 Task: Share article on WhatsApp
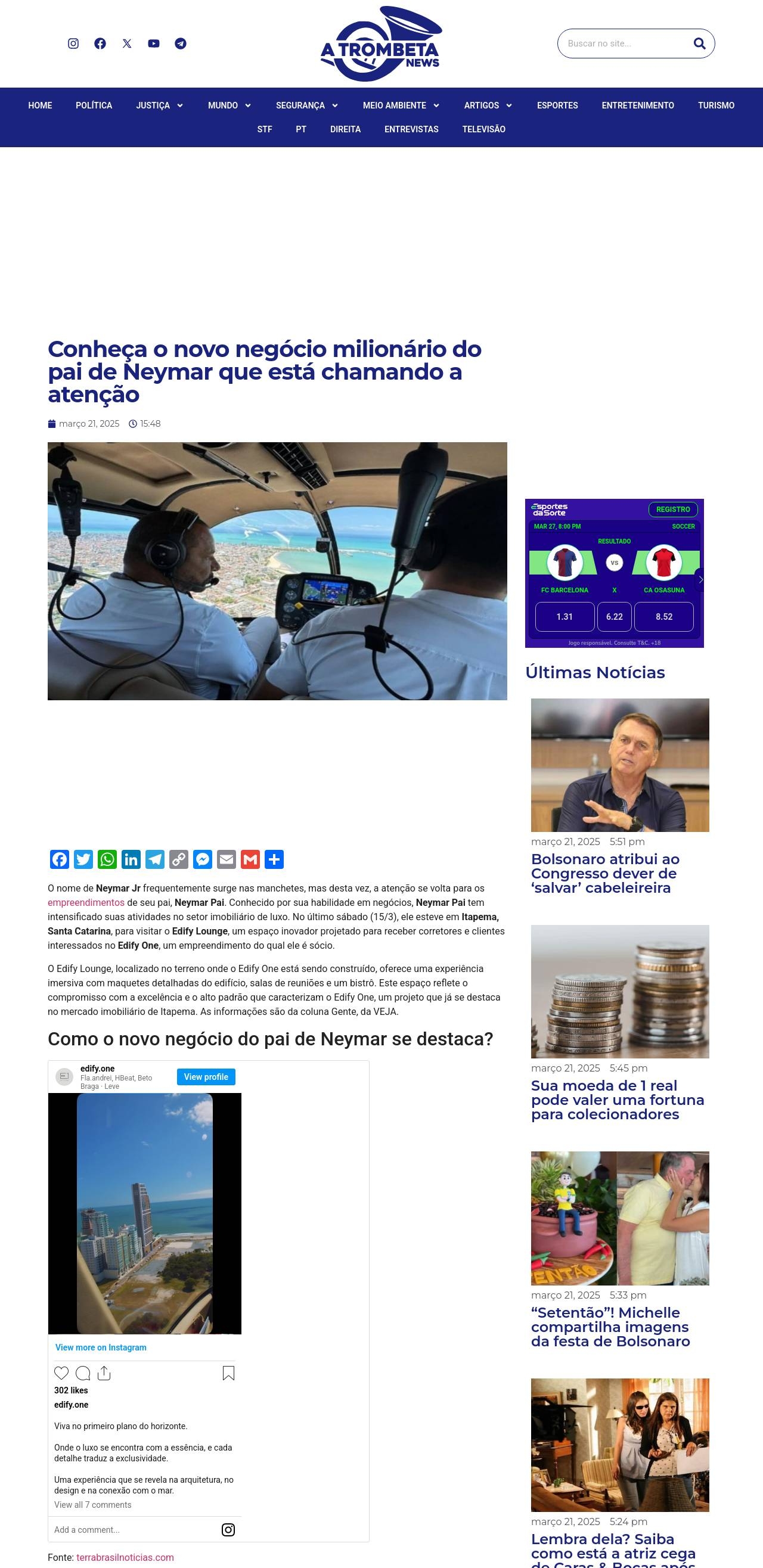[x=107, y=859]
